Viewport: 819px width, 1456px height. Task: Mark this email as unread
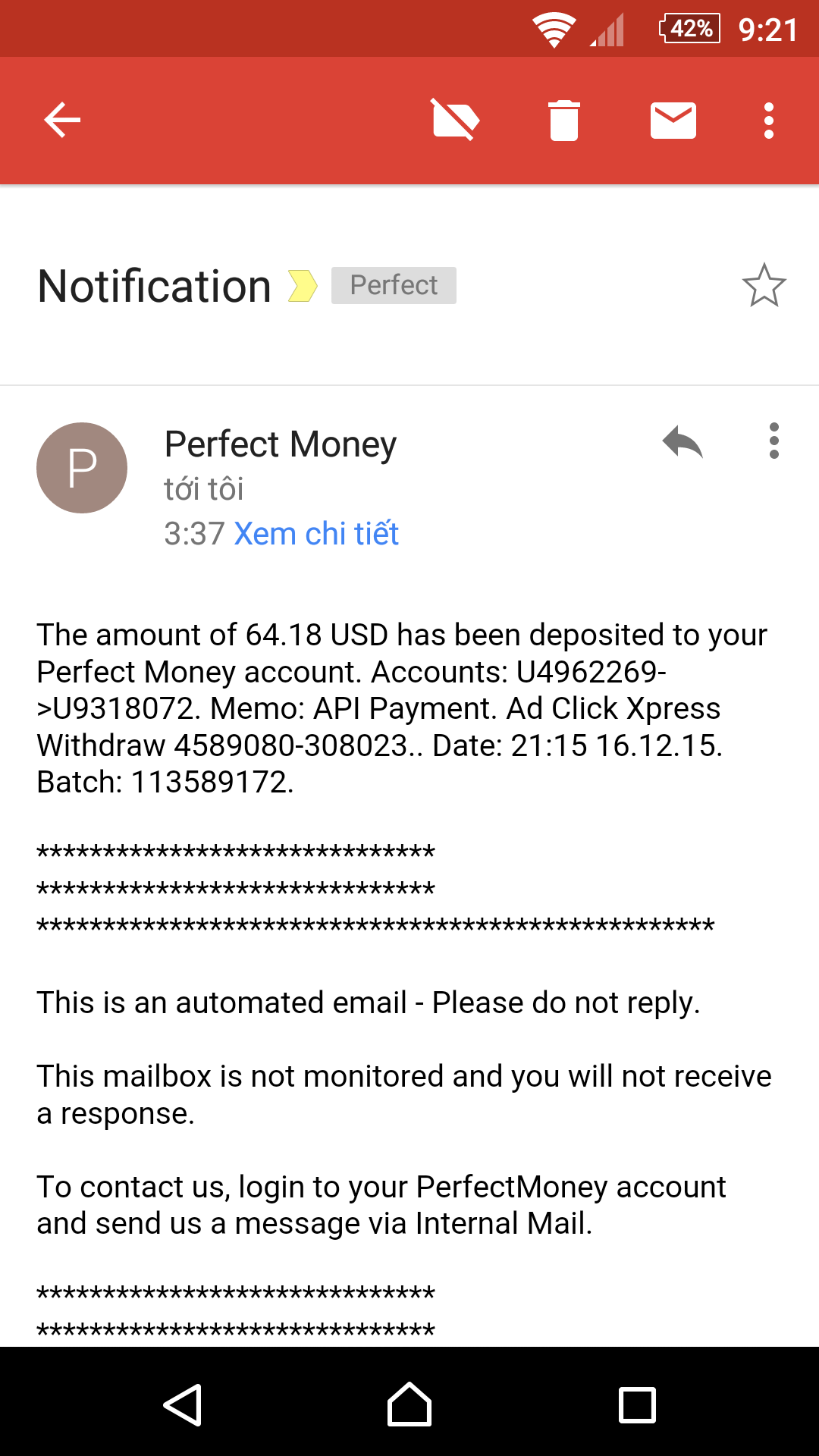[x=673, y=120]
